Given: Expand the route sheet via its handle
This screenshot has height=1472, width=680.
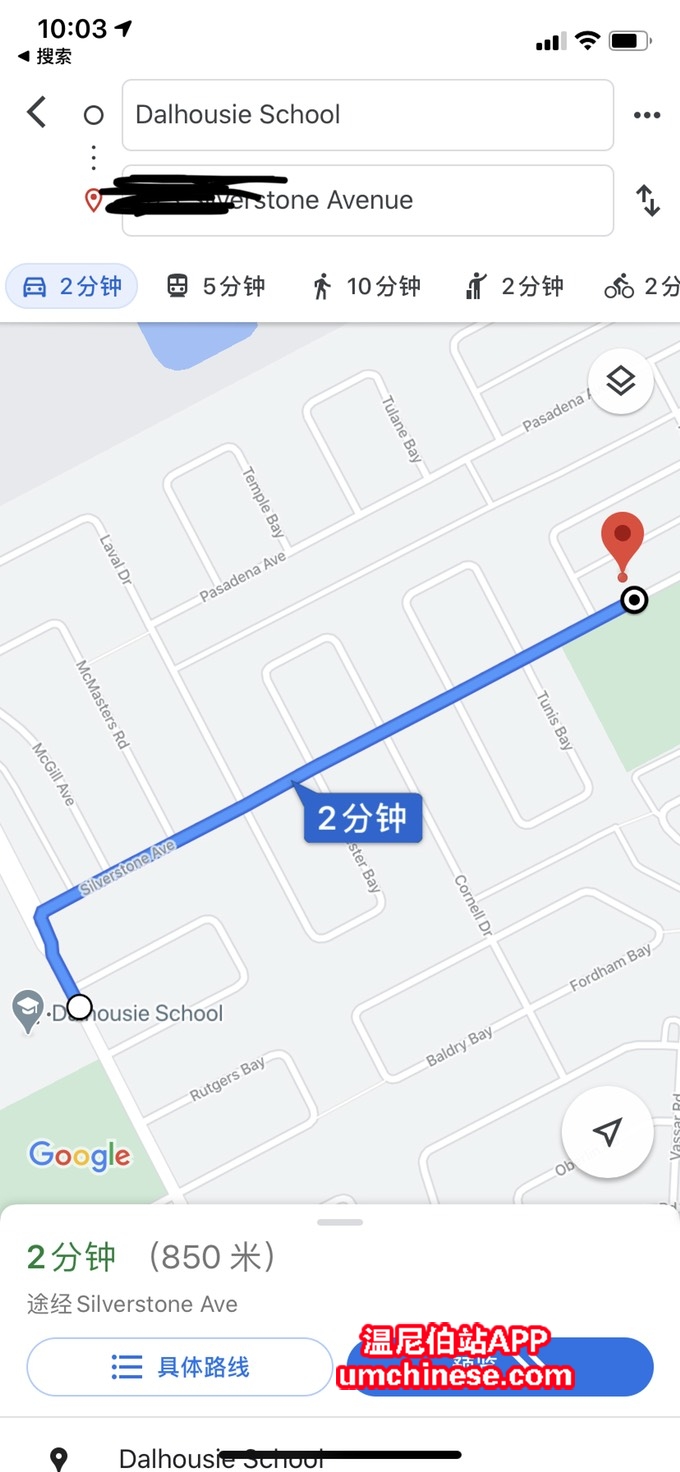Looking at the screenshot, I should [x=340, y=1222].
